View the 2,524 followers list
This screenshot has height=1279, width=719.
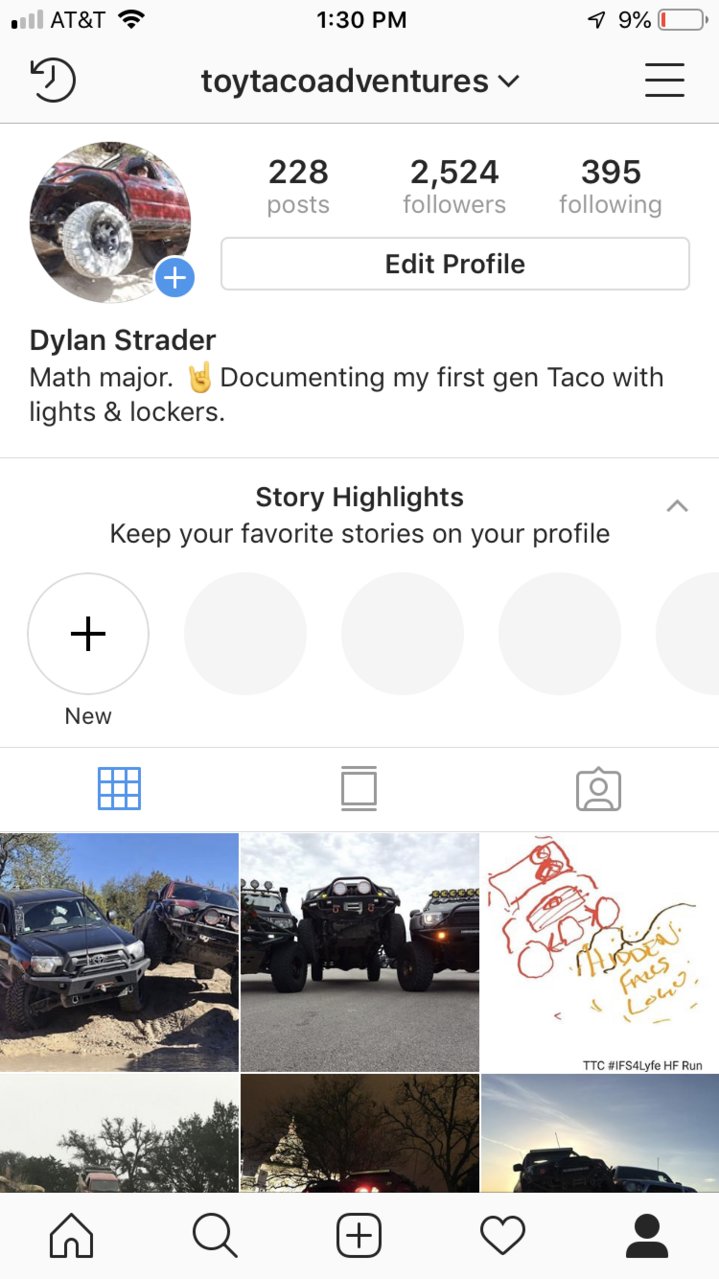(454, 187)
